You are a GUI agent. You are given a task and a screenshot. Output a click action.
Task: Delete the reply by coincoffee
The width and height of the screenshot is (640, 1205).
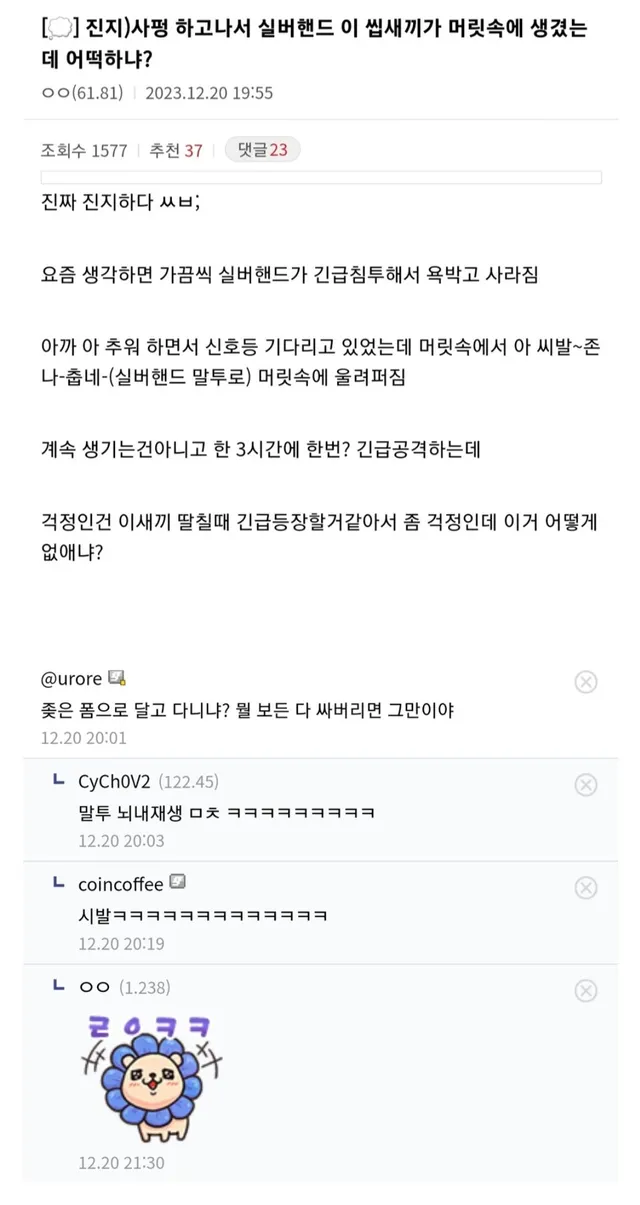586,887
